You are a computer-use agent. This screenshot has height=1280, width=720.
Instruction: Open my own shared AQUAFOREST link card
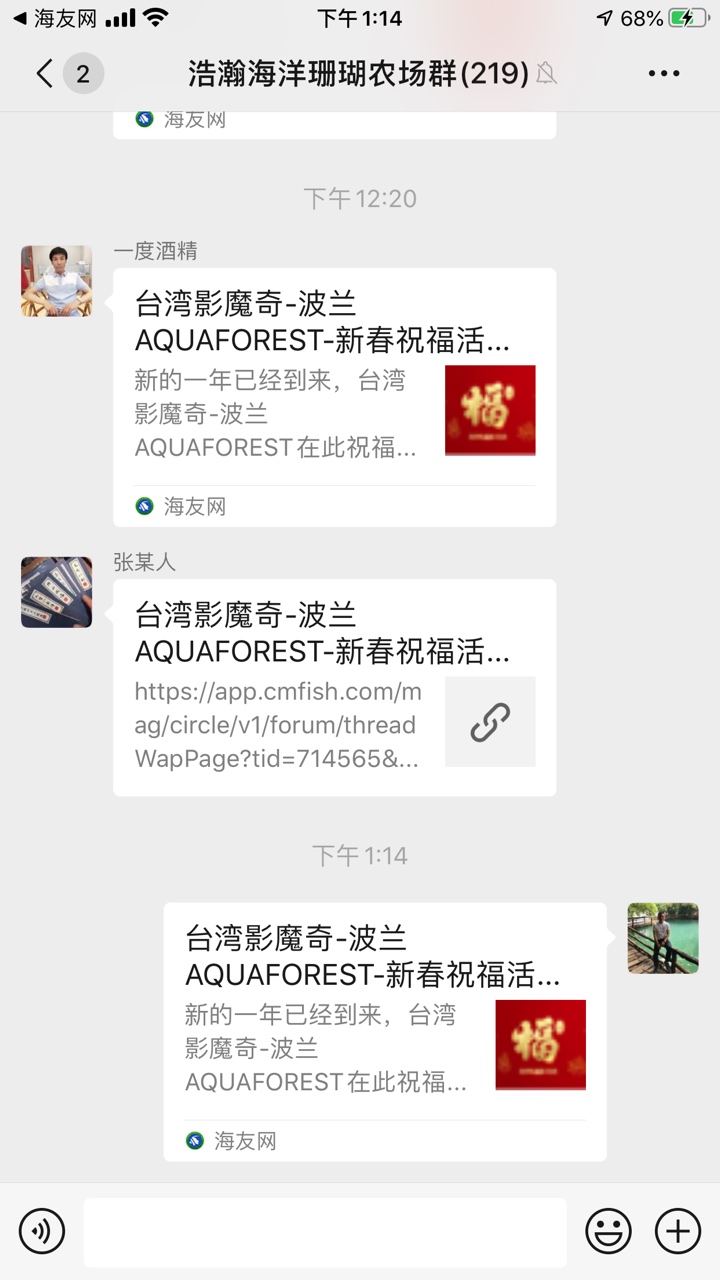tap(384, 1031)
